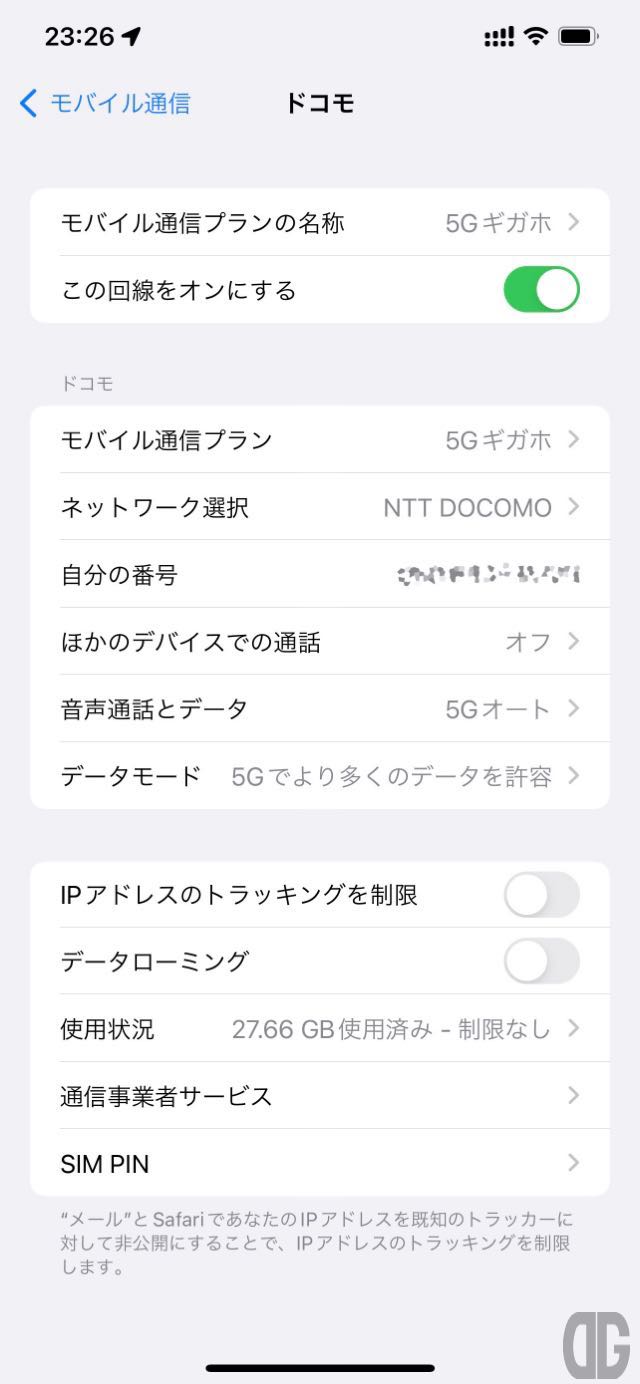Open 音声通話とデータ options
The image size is (640, 1384).
320,709
